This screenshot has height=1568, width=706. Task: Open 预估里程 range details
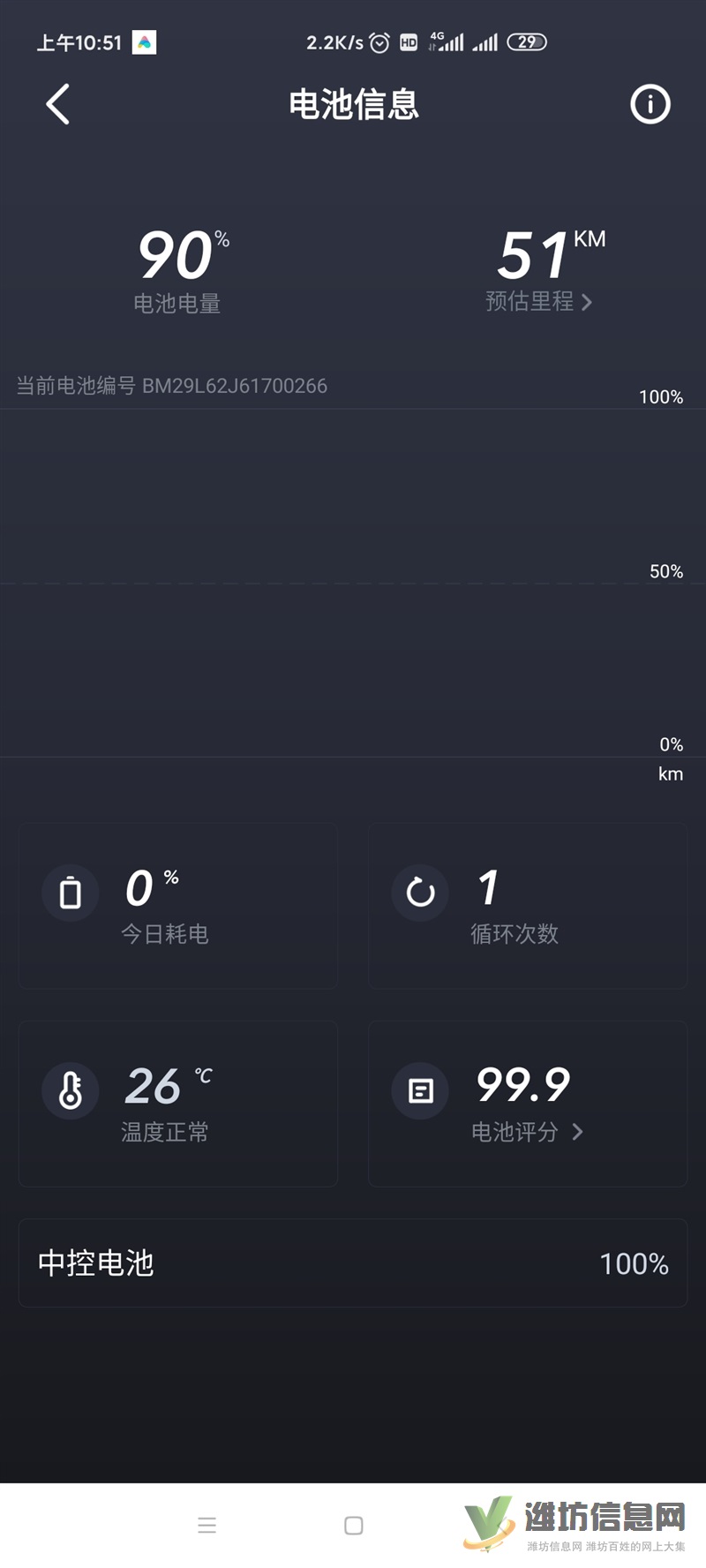(x=538, y=301)
